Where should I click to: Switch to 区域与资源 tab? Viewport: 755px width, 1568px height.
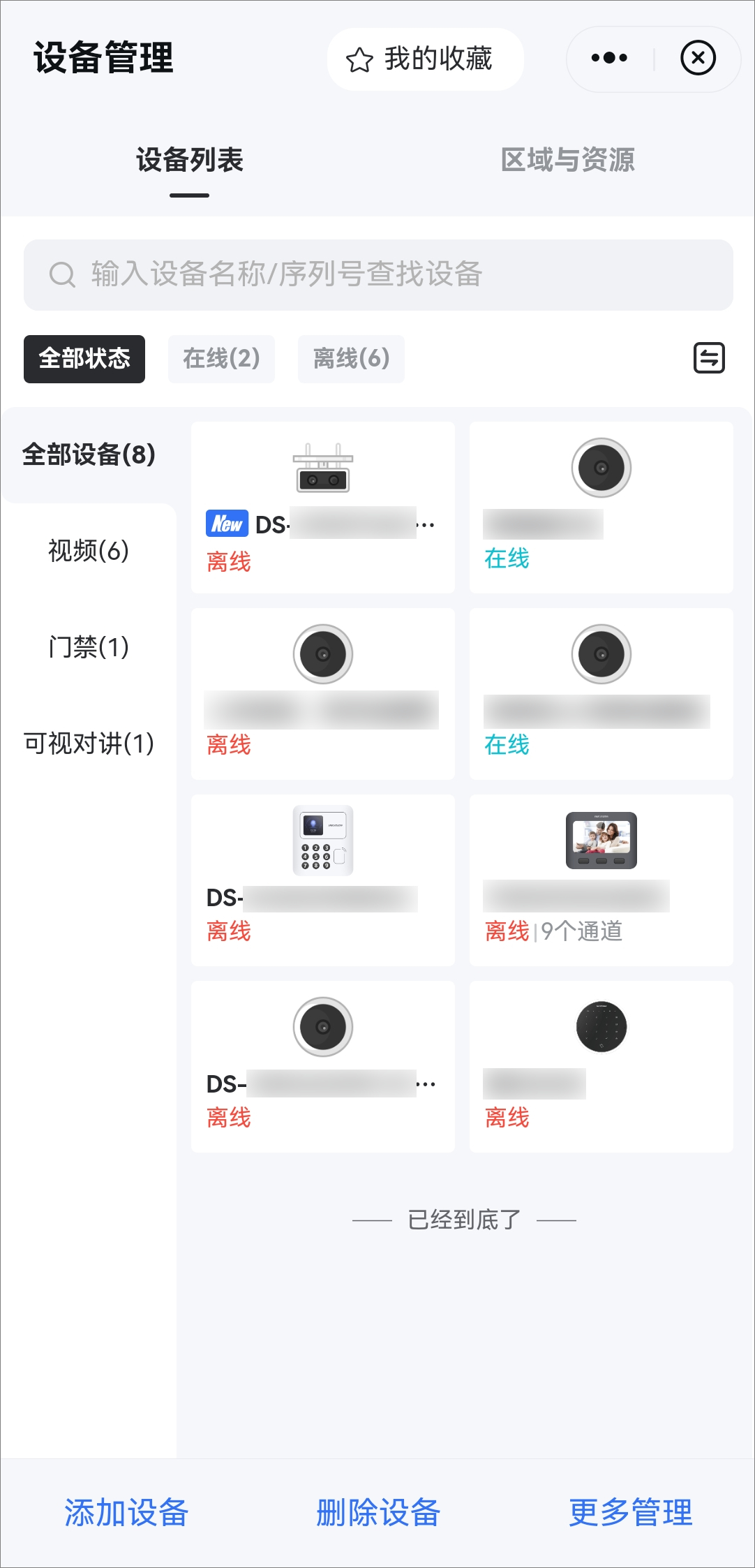[x=567, y=160]
